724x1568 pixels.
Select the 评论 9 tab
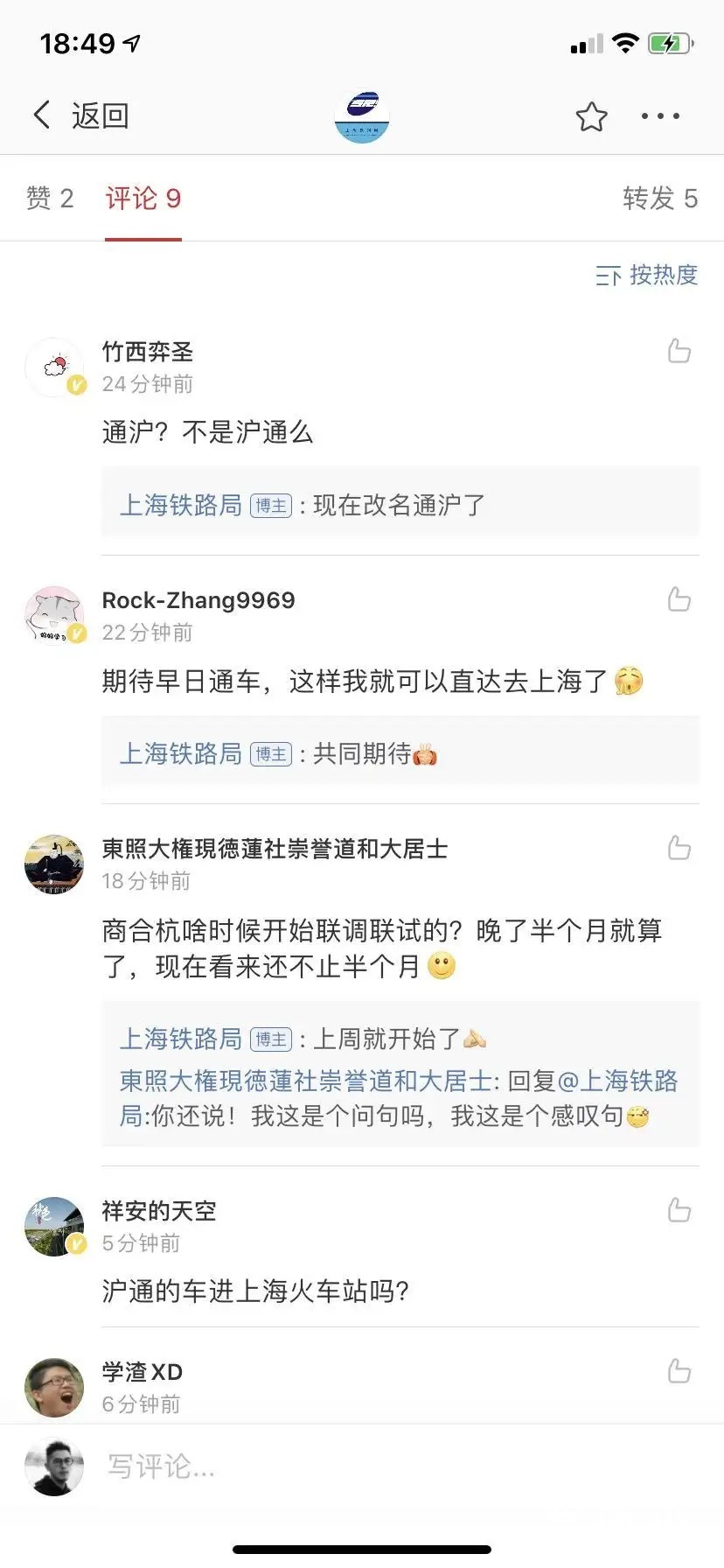143,199
